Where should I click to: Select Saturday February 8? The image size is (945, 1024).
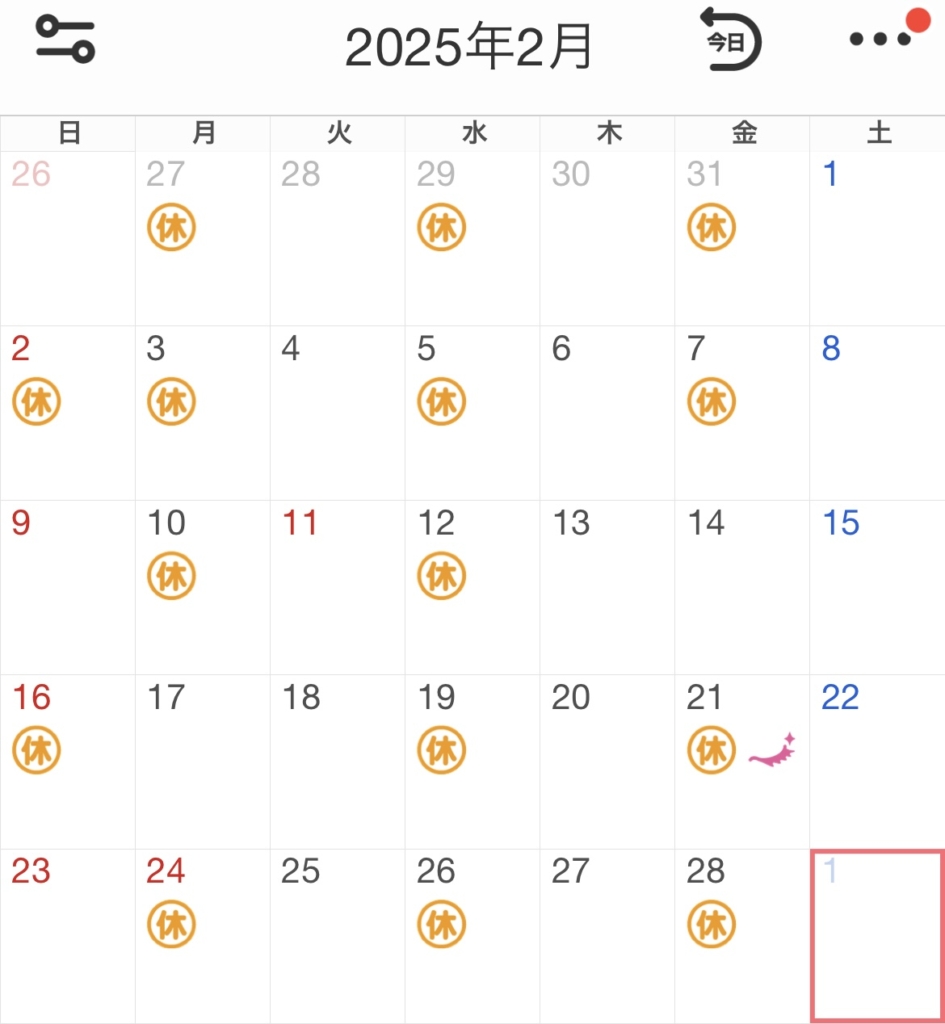pyautogui.click(x=877, y=413)
